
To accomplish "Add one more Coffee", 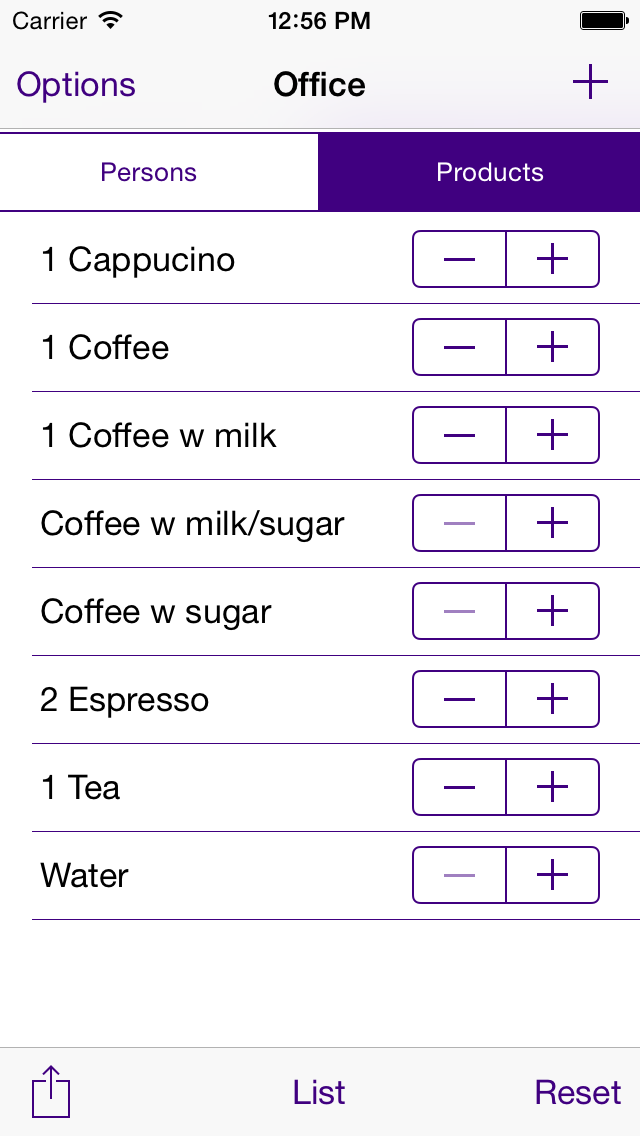I will 552,348.
